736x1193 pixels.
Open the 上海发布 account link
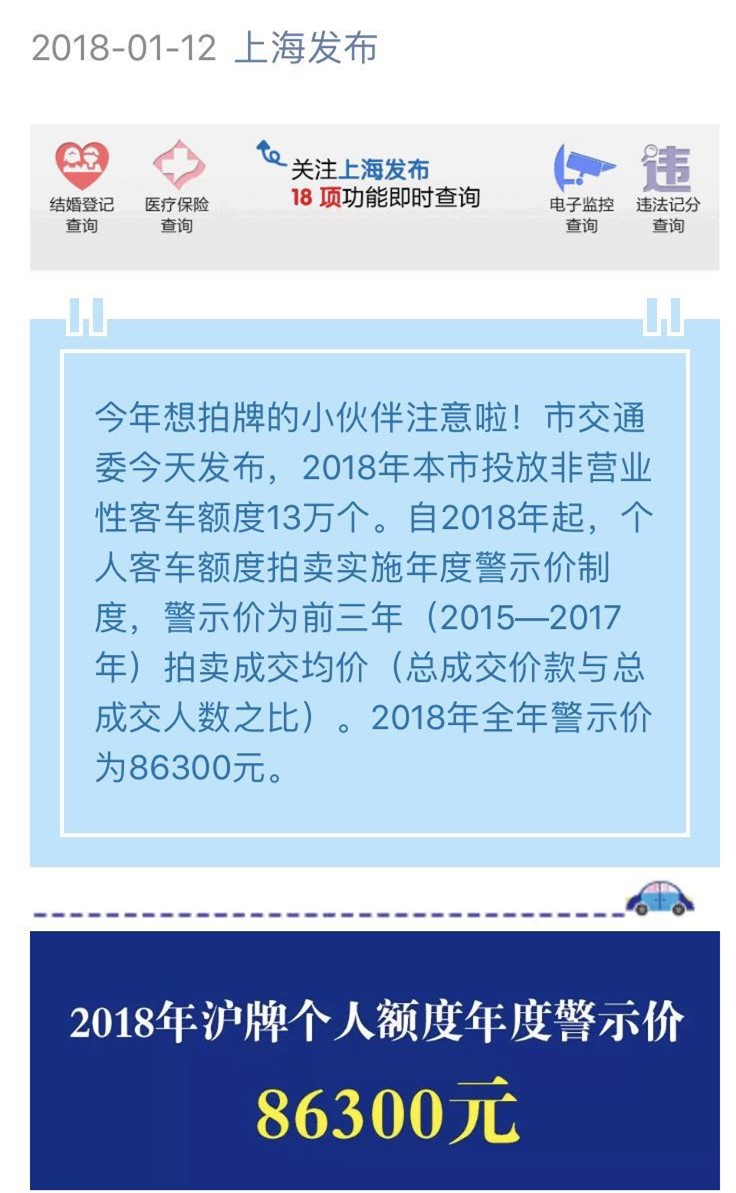(x=305, y=48)
